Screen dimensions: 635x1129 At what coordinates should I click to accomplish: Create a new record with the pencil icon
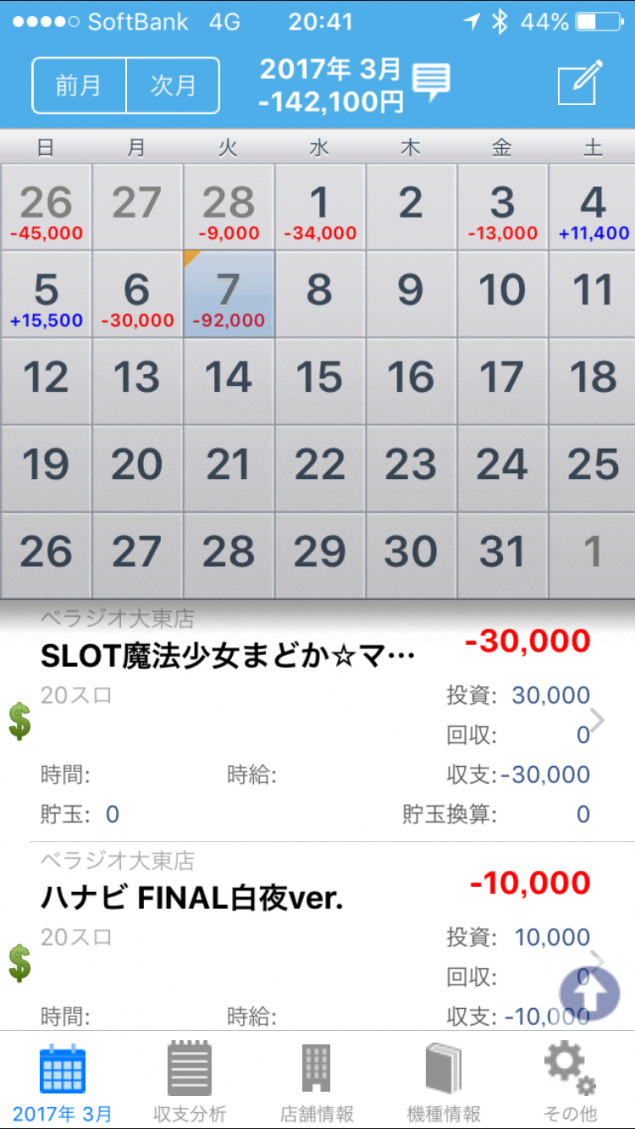(x=580, y=83)
